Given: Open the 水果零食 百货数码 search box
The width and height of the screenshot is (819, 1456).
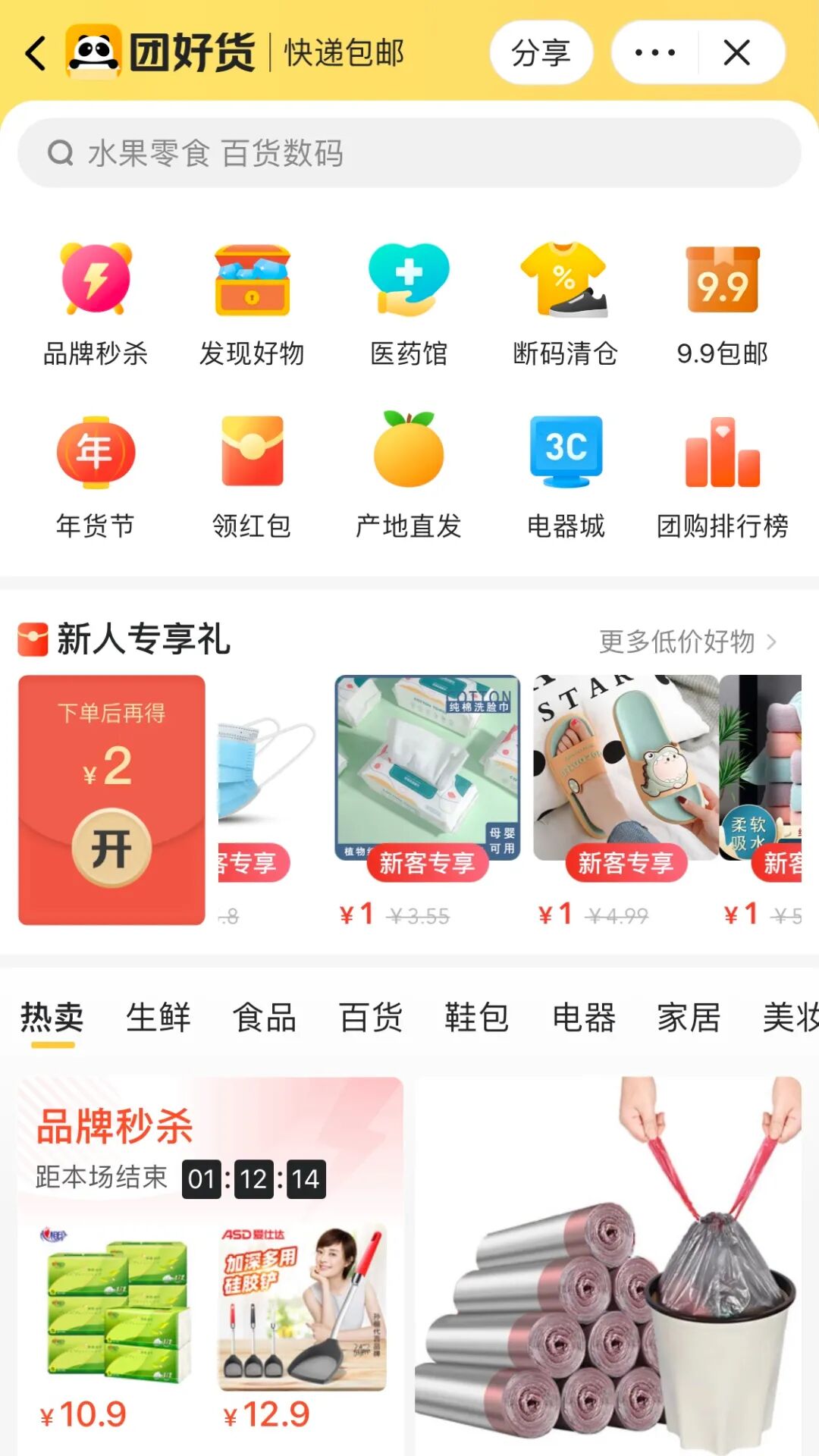Looking at the screenshot, I should tap(409, 153).
